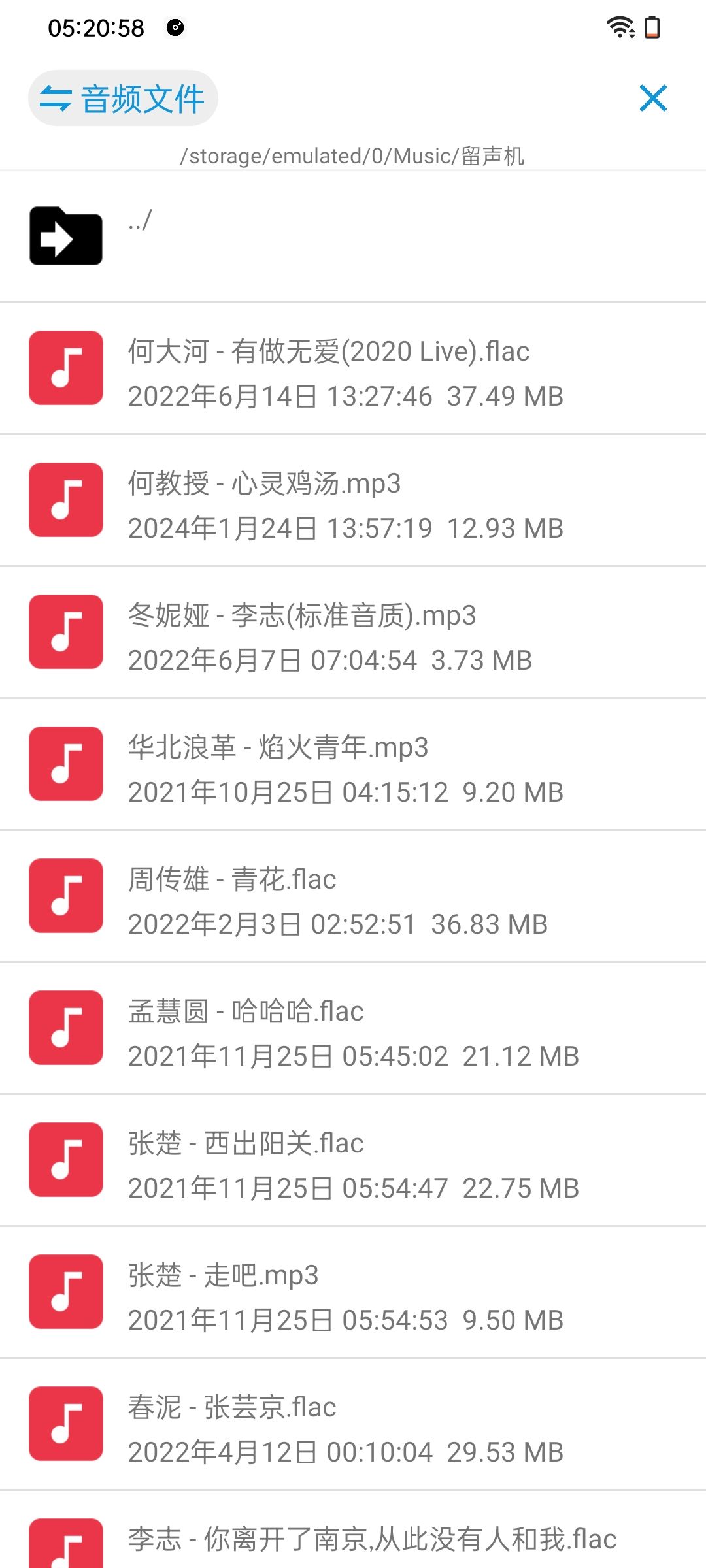Tap the 音频文件 switch chip
Image resolution: width=706 pixels, height=1568 pixels.
(x=123, y=99)
